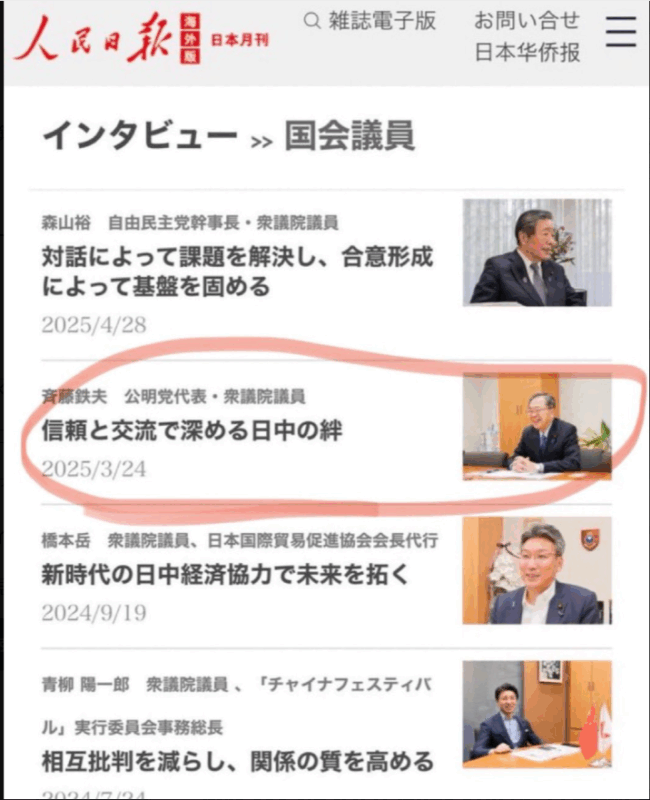Image resolution: width=650 pixels, height=800 pixels.
Task: Tap the photo beside 斉藤鉄夫's interview
Action: click(x=536, y=424)
